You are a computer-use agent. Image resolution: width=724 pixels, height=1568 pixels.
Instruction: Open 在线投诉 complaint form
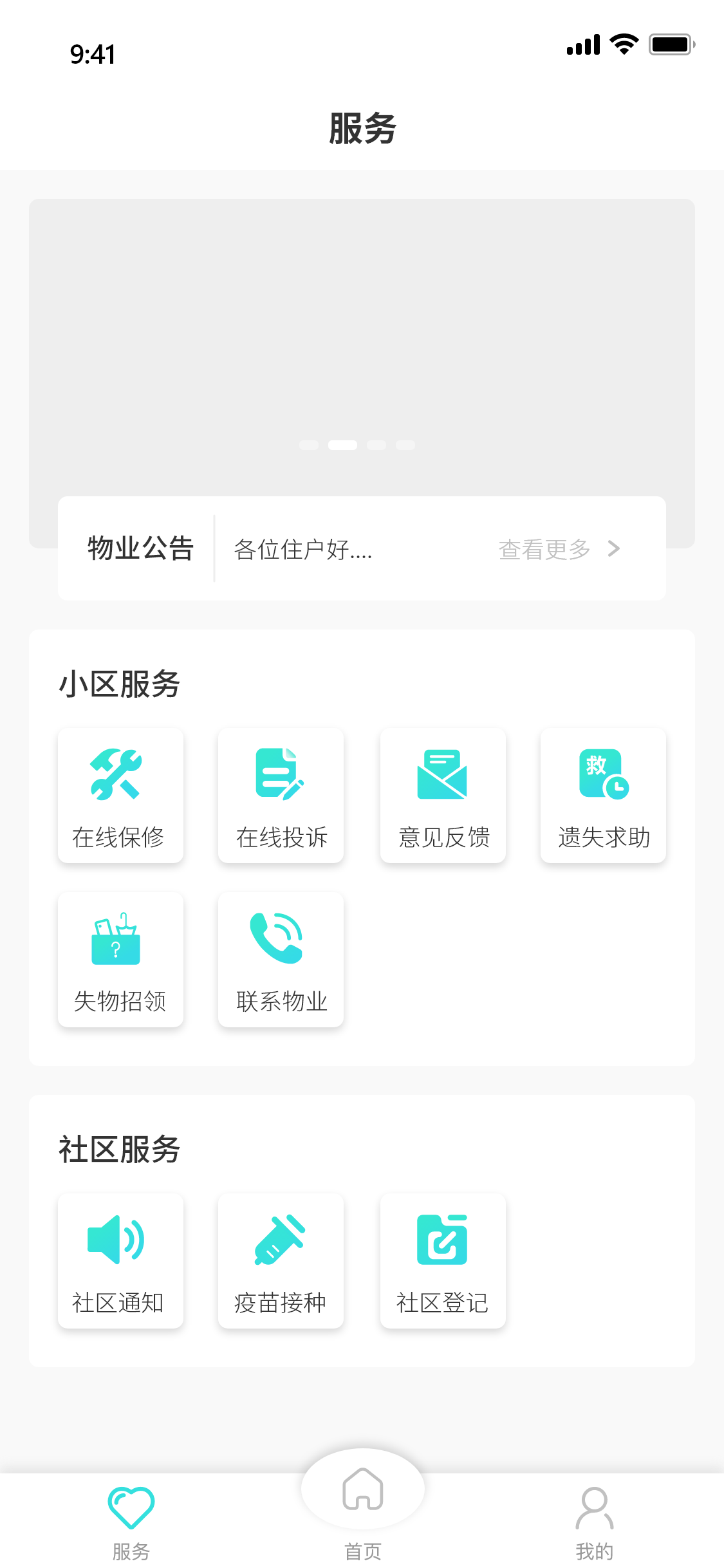click(x=281, y=796)
